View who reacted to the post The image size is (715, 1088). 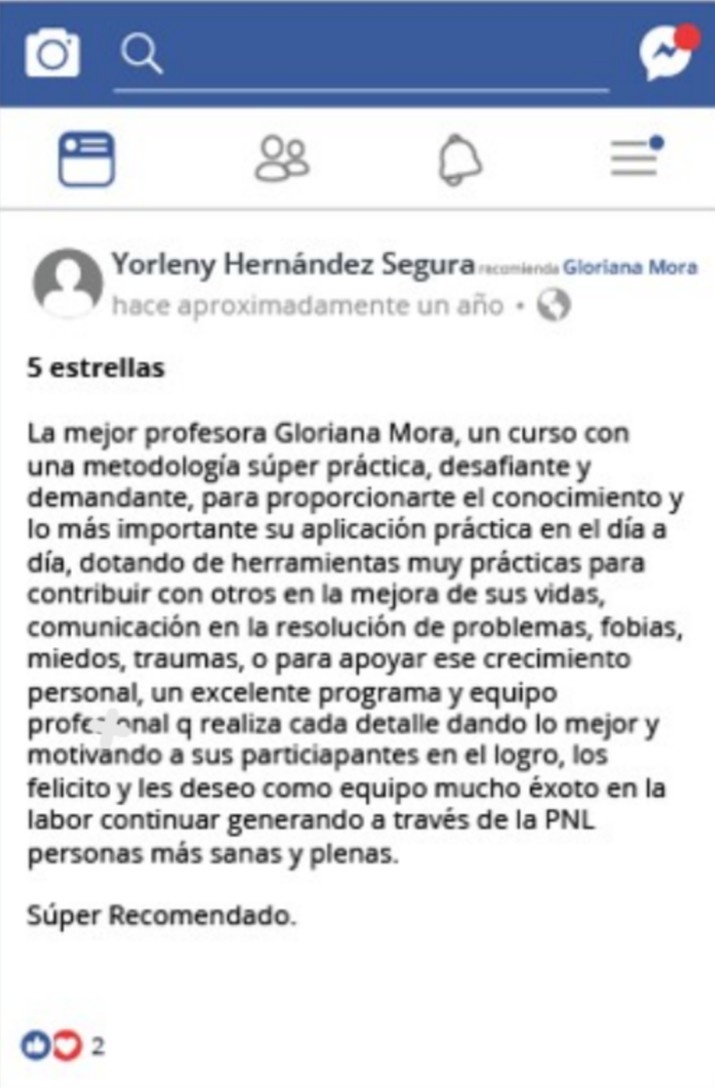point(60,1047)
